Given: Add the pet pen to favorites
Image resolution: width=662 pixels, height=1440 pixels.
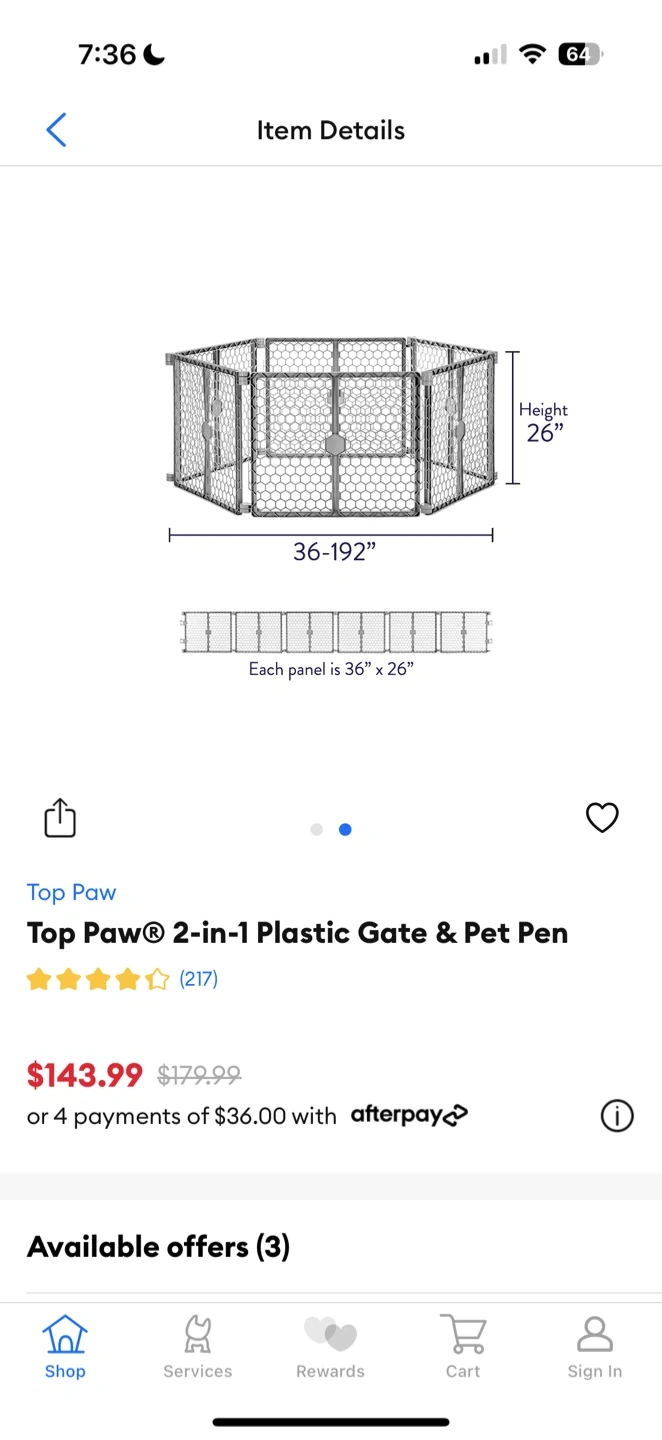Looking at the screenshot, I should [602, 818].
